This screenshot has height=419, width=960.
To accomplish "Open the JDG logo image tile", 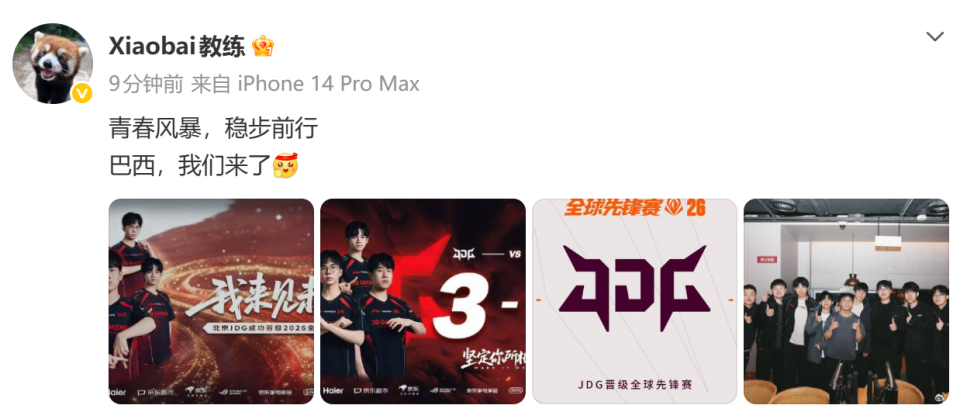I will click(x=634, y=301).
